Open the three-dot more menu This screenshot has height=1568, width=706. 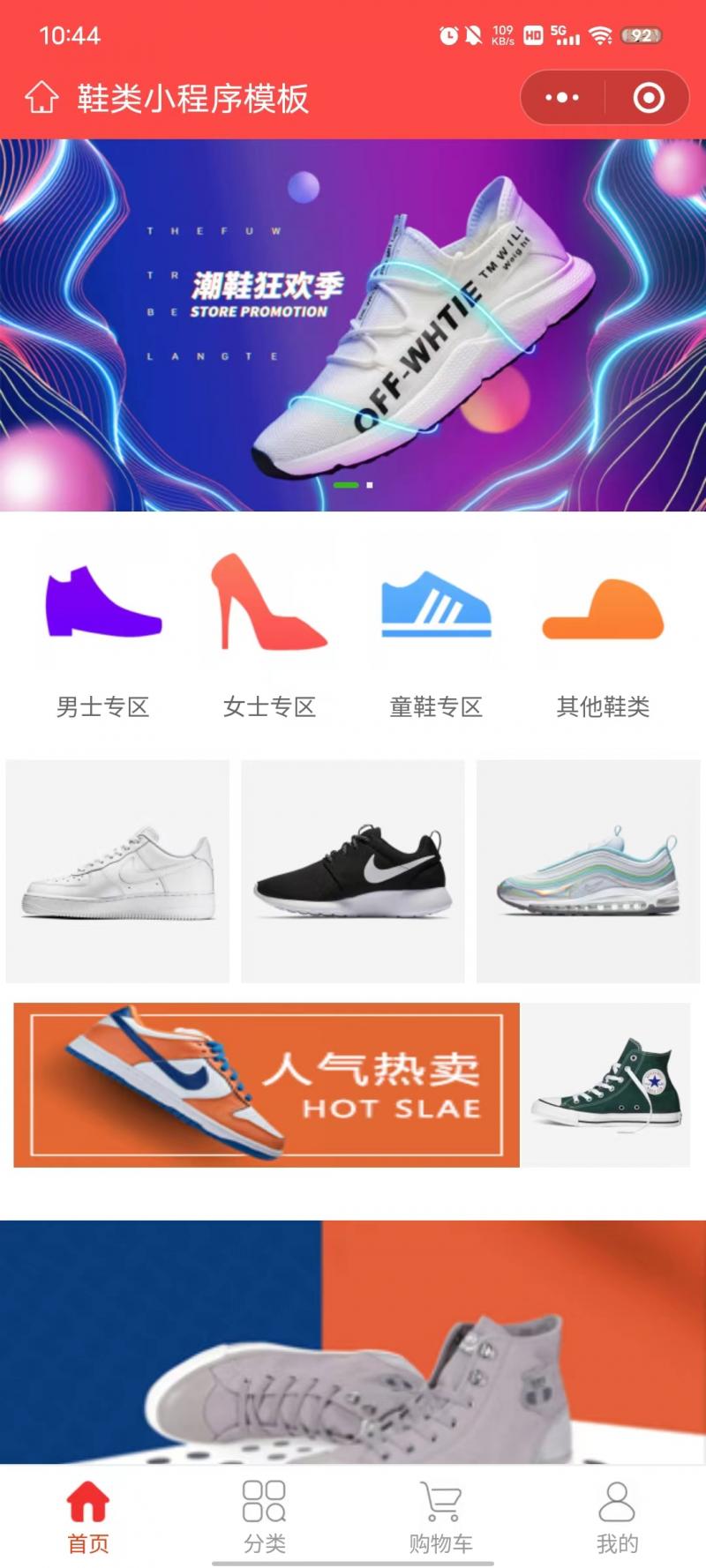pos(562,98)
